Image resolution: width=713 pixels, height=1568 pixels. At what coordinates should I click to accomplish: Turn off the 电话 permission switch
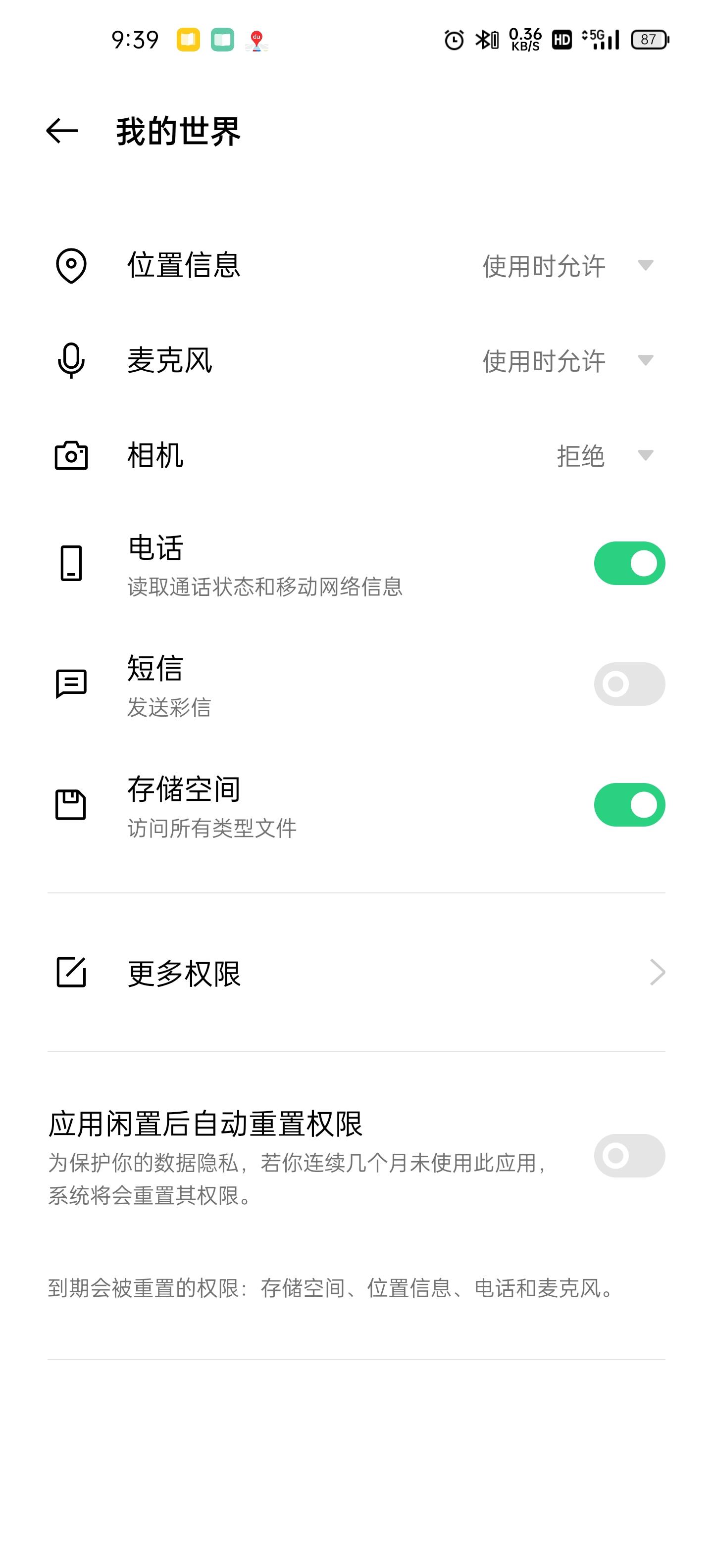click(x=629, y=563)
